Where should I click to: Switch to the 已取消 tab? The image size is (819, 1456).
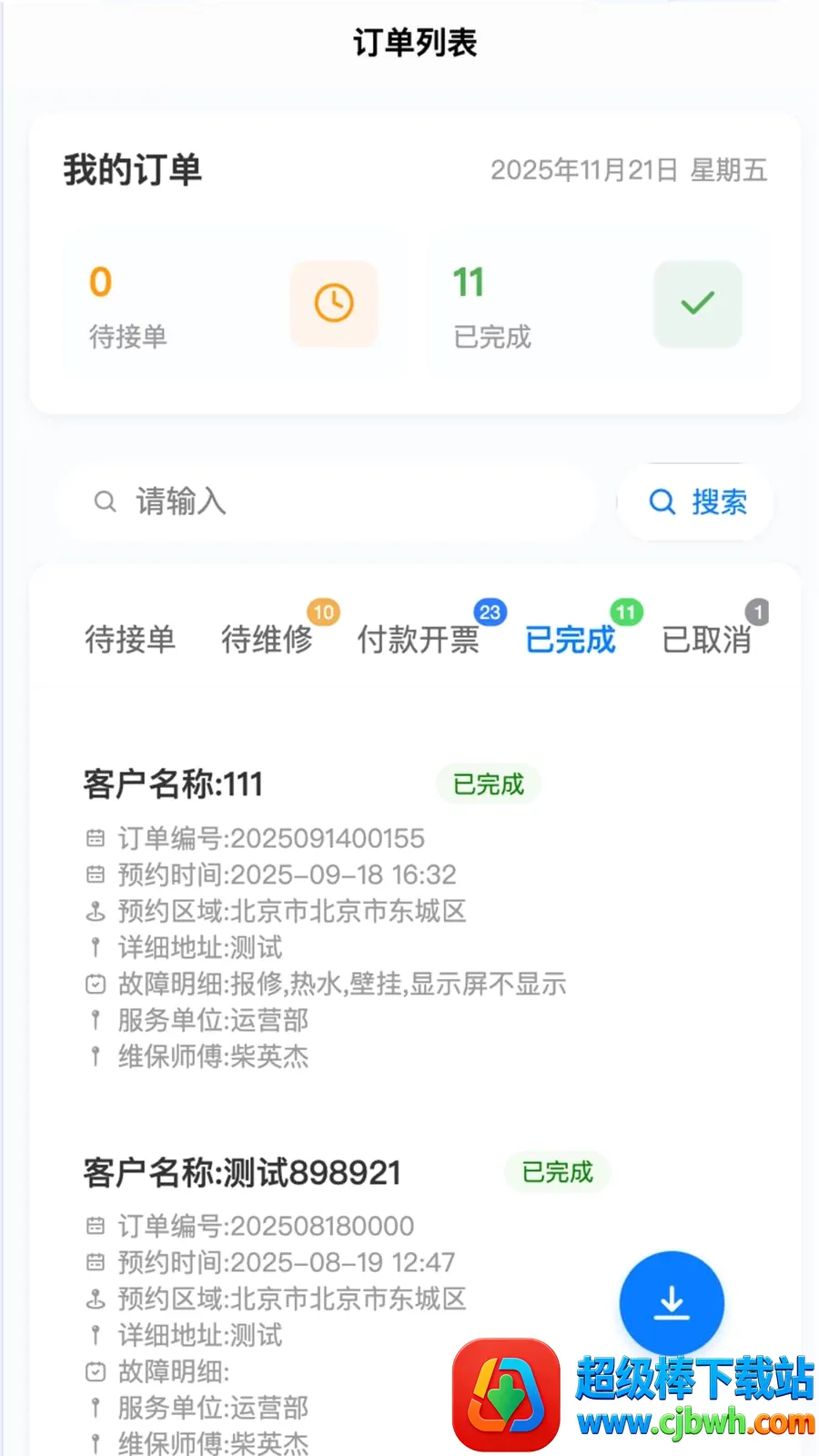[707, 639]
